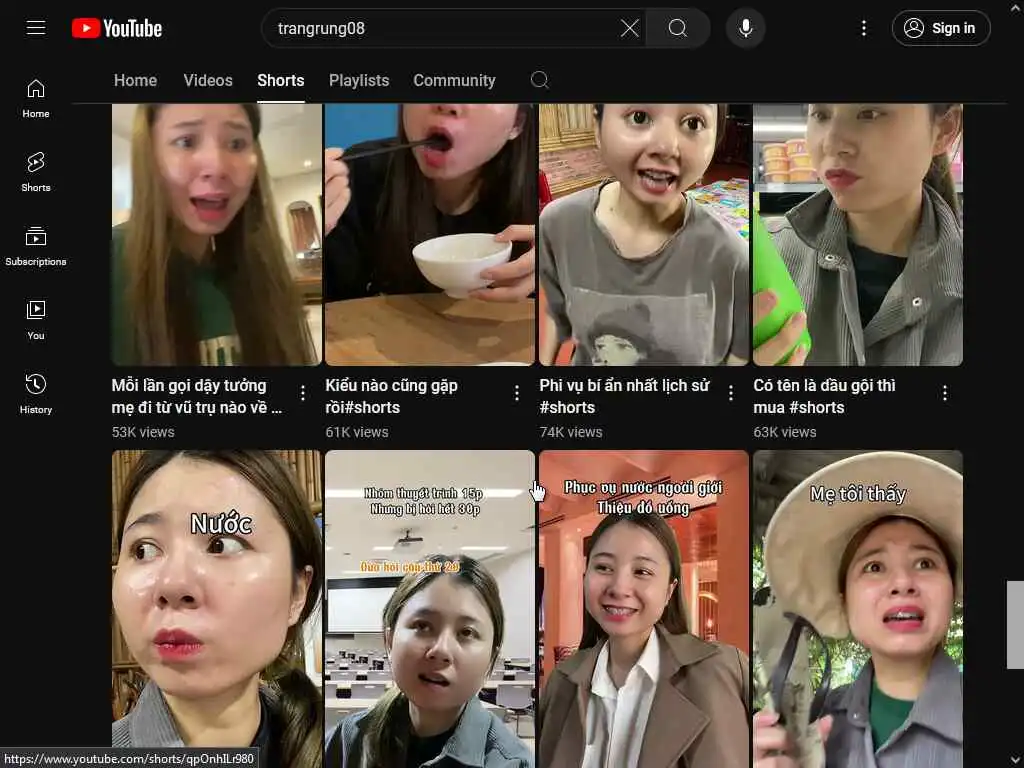The height and width of the screenshot is (768, 1024).
Task: Start voice search with the microphone
Action: click(746, 28)
